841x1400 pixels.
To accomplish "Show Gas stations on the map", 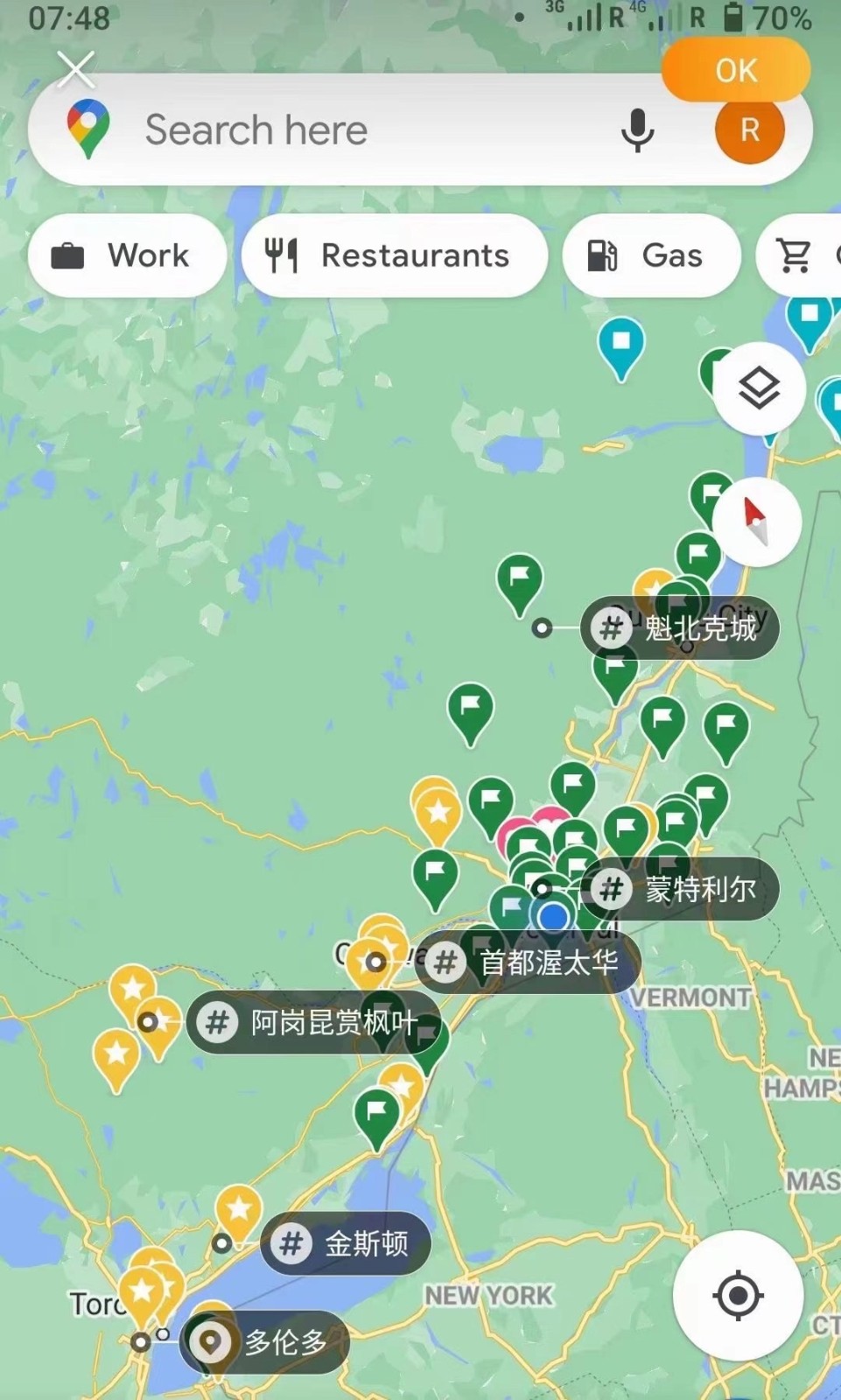I will click(x=652, y=255).
